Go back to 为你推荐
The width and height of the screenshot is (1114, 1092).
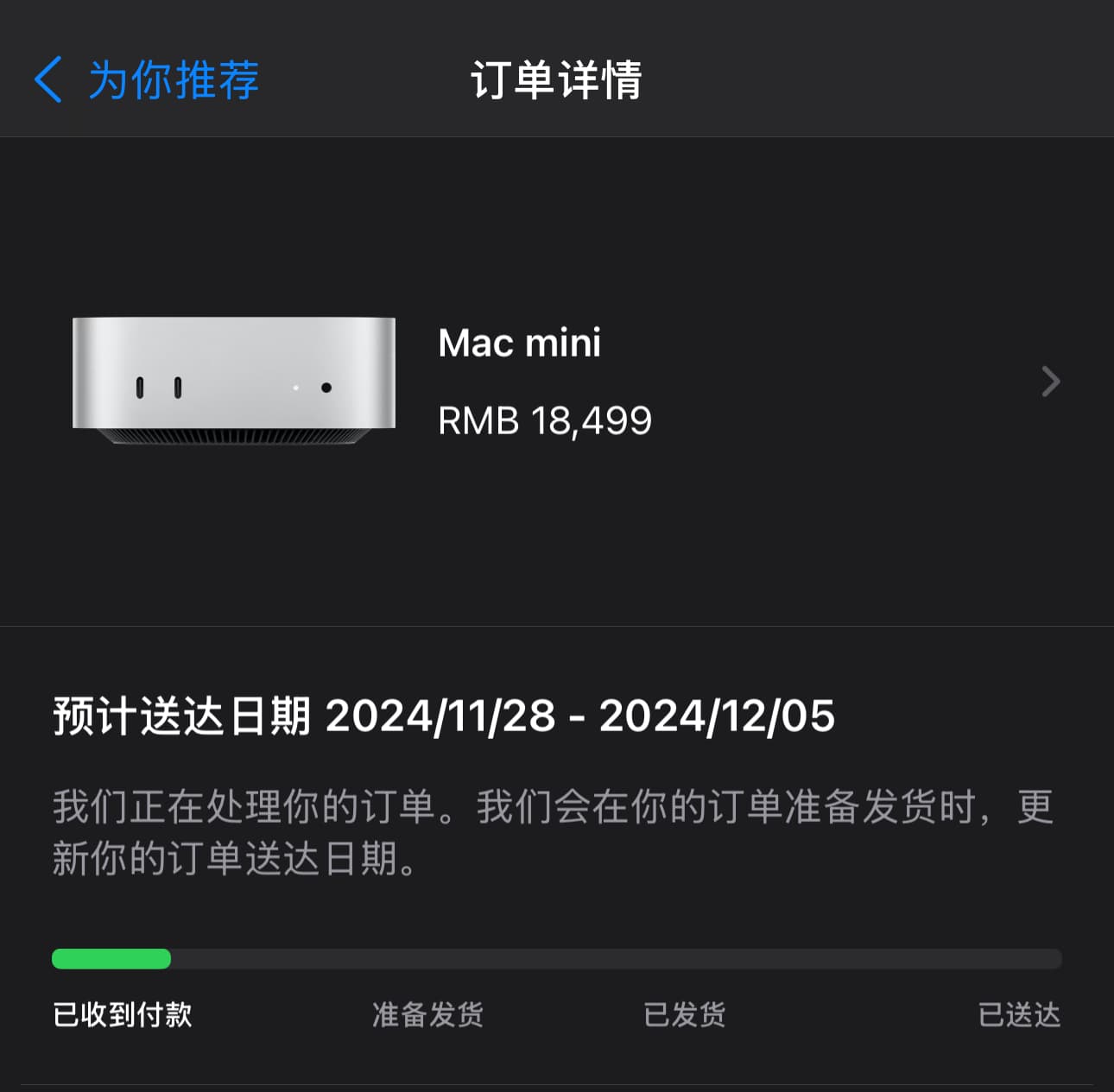point(147,80)
